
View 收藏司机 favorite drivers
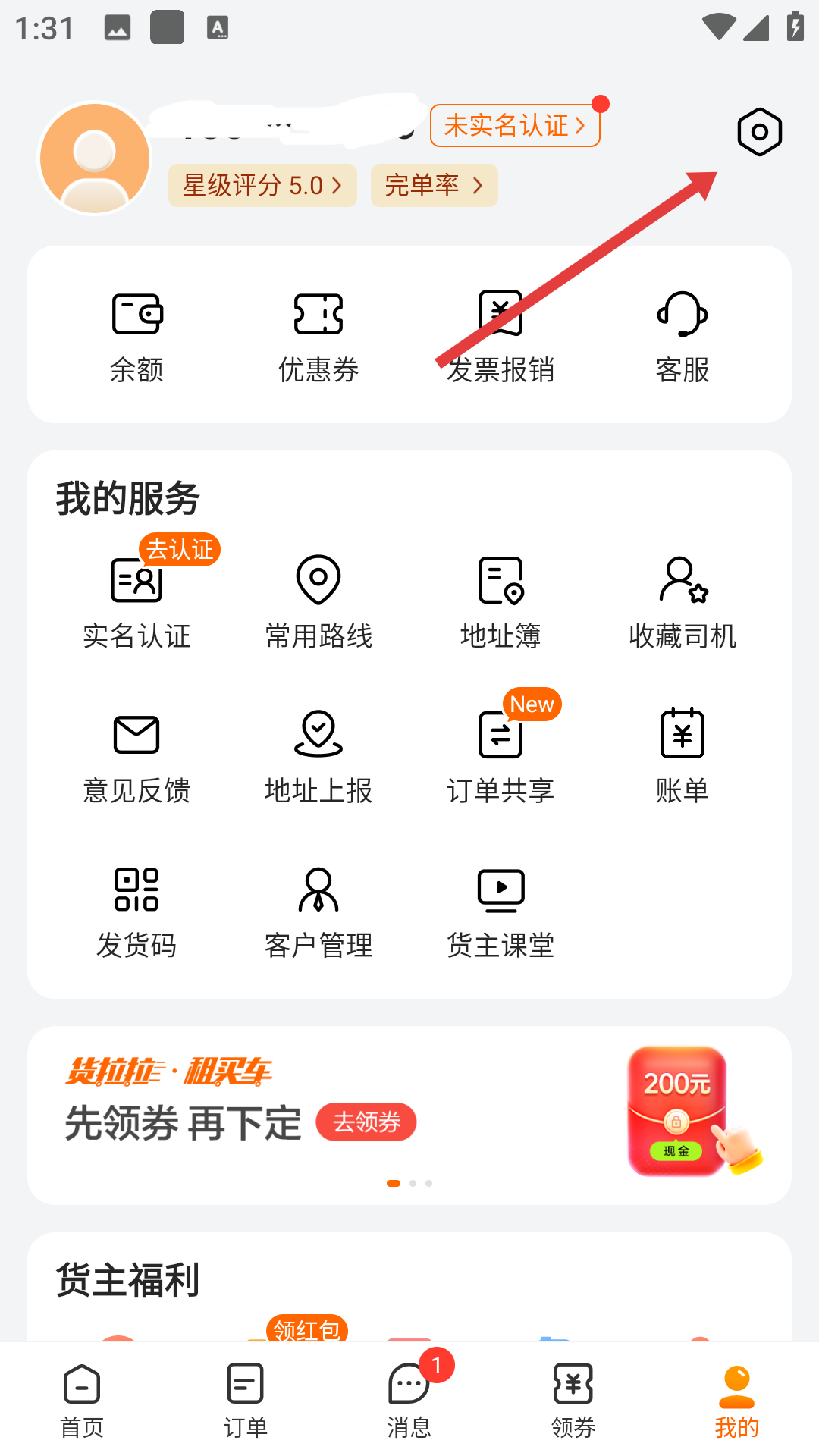pos(682,602)
